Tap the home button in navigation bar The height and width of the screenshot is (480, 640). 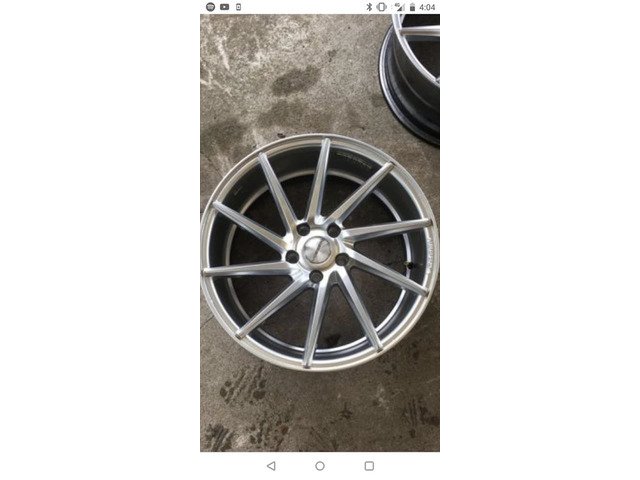coord(320,466)
